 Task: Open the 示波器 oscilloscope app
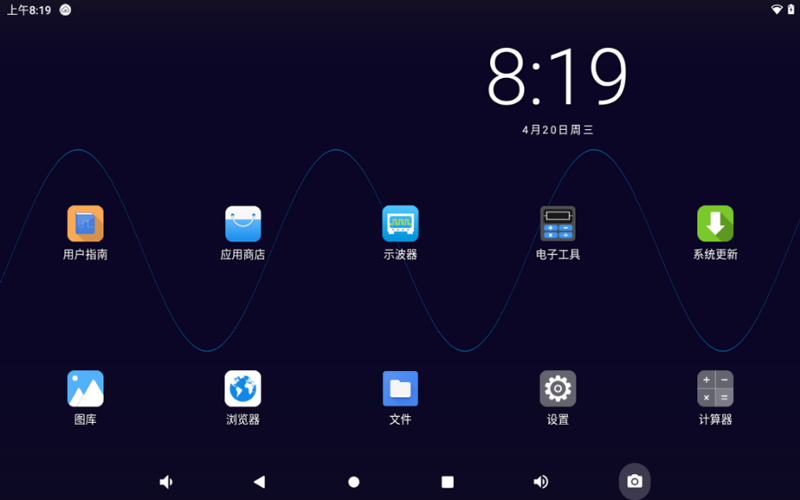click(x=400, y=224)
